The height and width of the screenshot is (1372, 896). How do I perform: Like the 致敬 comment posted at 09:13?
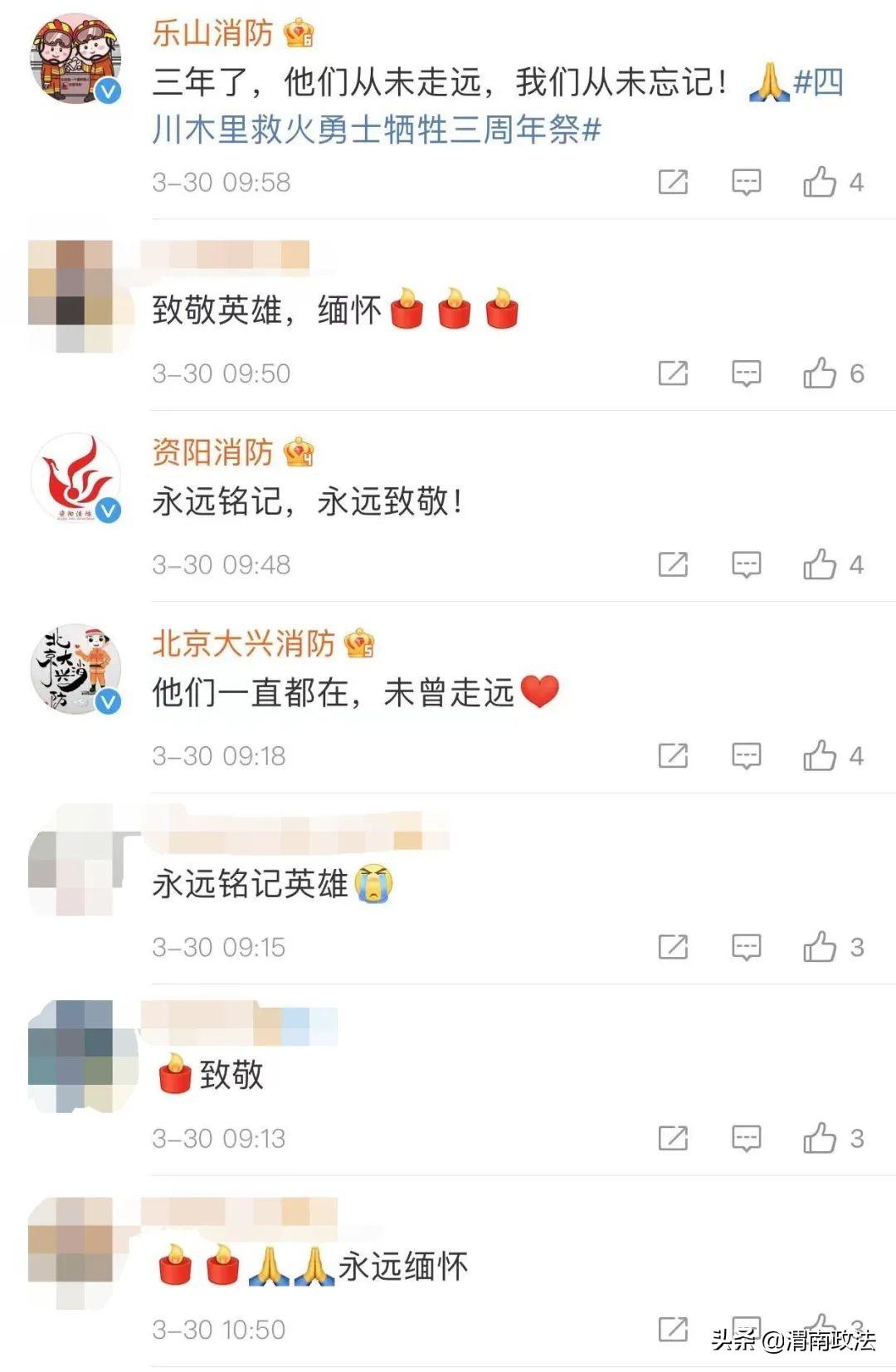(x=820, y=1137)
